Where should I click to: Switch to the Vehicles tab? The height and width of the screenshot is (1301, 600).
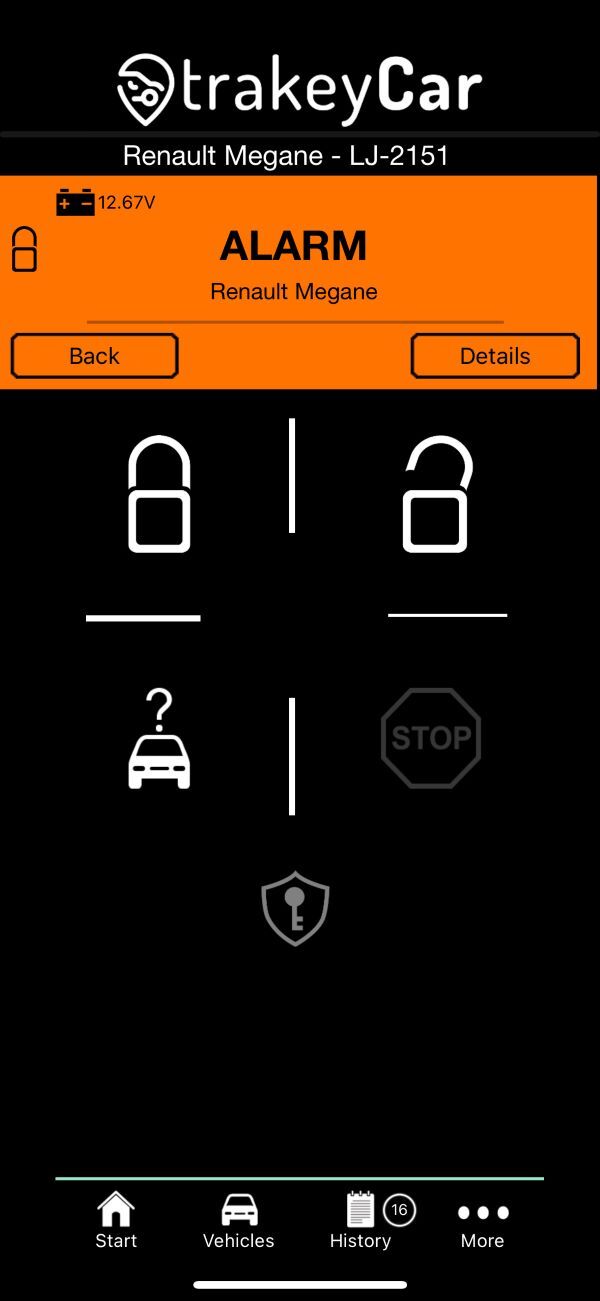(x=238, y=1221)
